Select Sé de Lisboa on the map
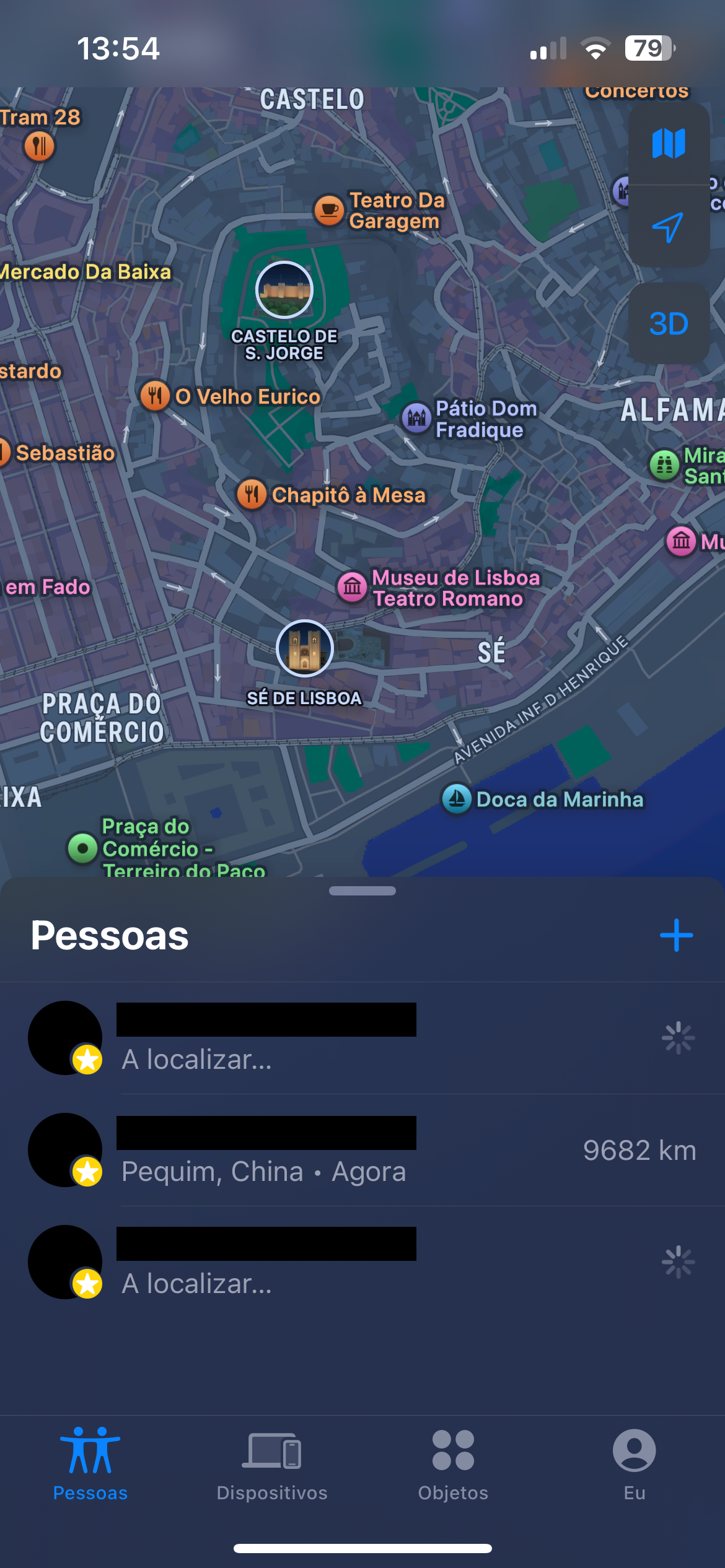Viewport: 725px width, 1568px height. [x=304, y=648]
